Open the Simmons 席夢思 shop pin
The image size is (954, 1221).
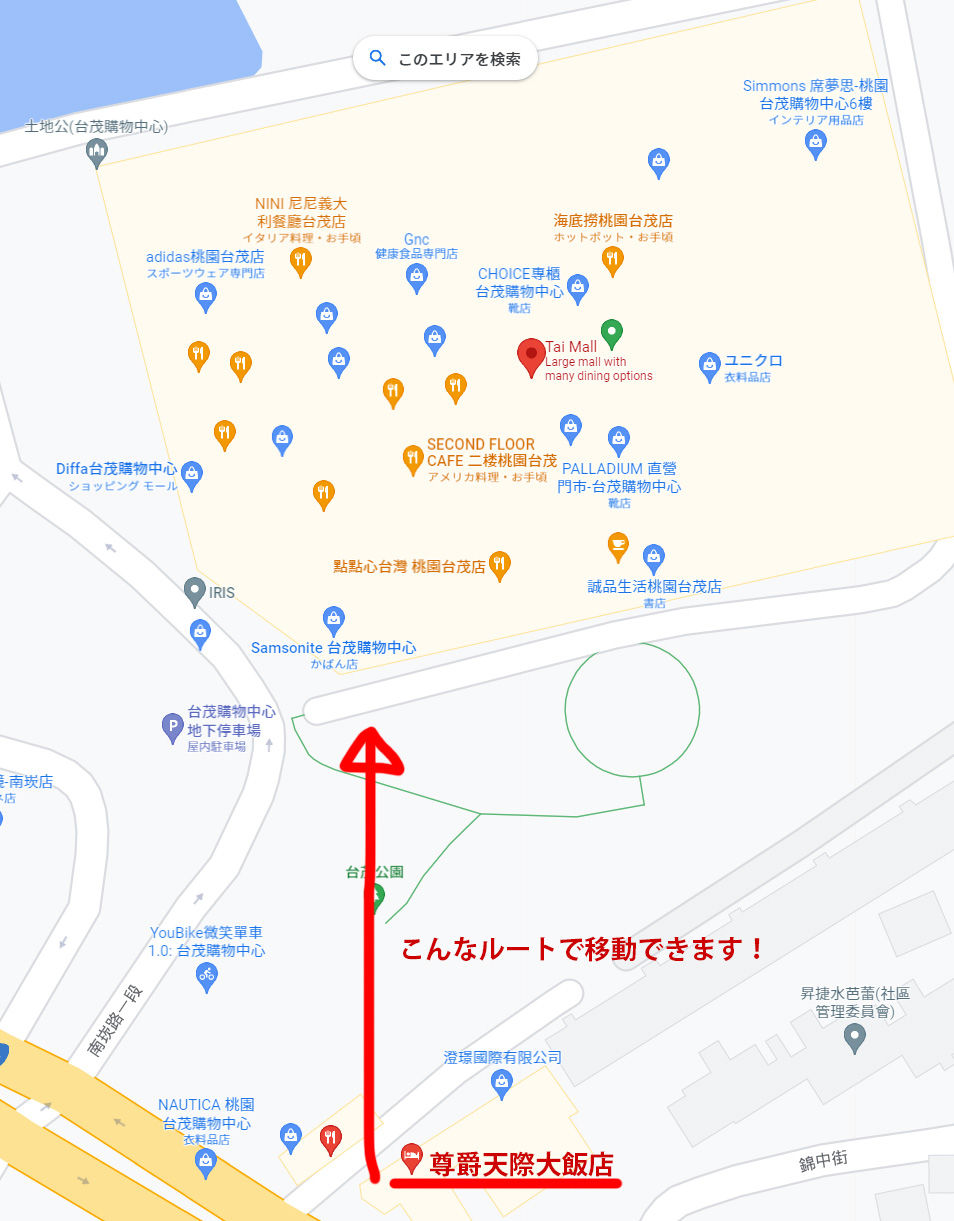(x=816, y=144)
